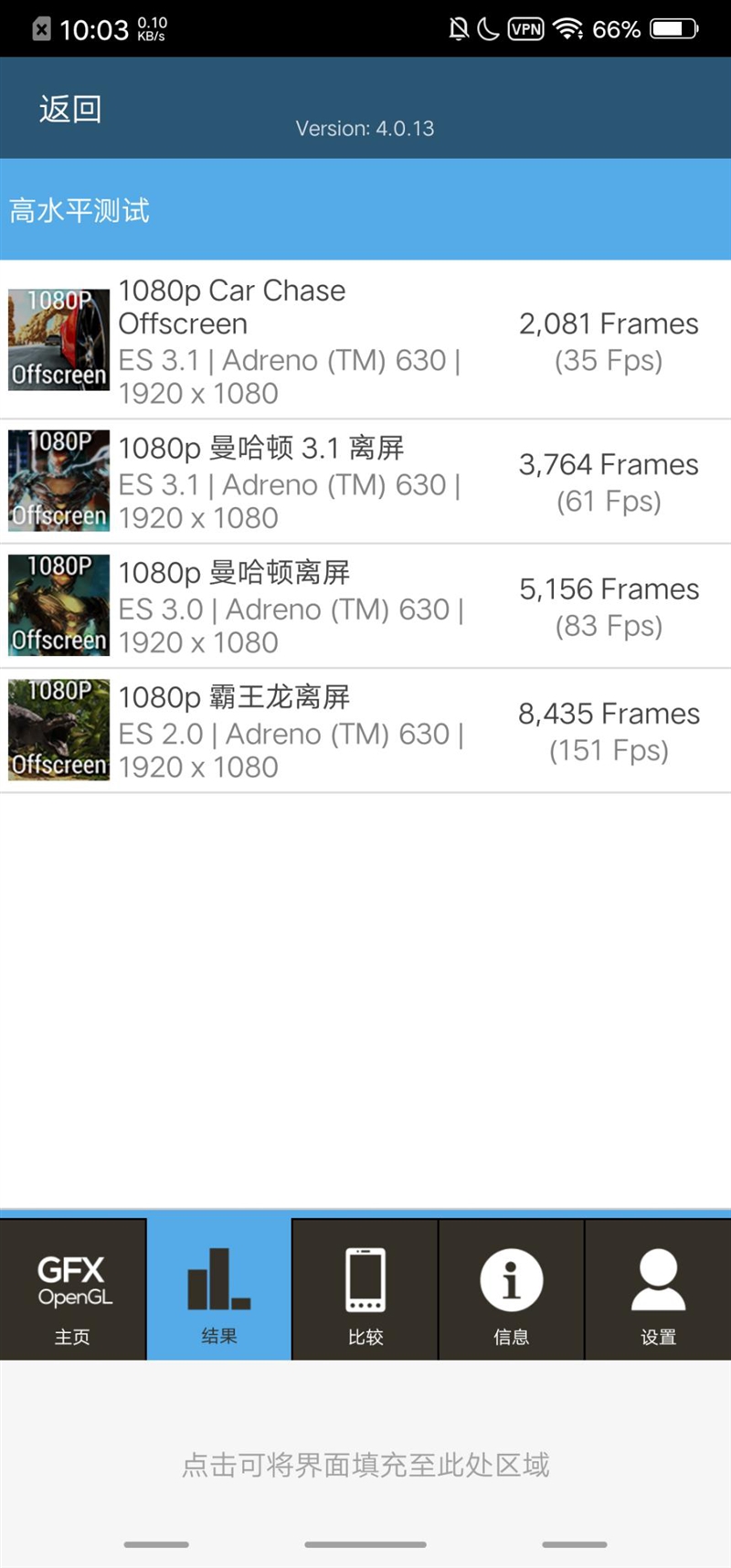Open the 设置 settings person icon
This screenshot has height=1568, width=731.
pos(658,1279)
